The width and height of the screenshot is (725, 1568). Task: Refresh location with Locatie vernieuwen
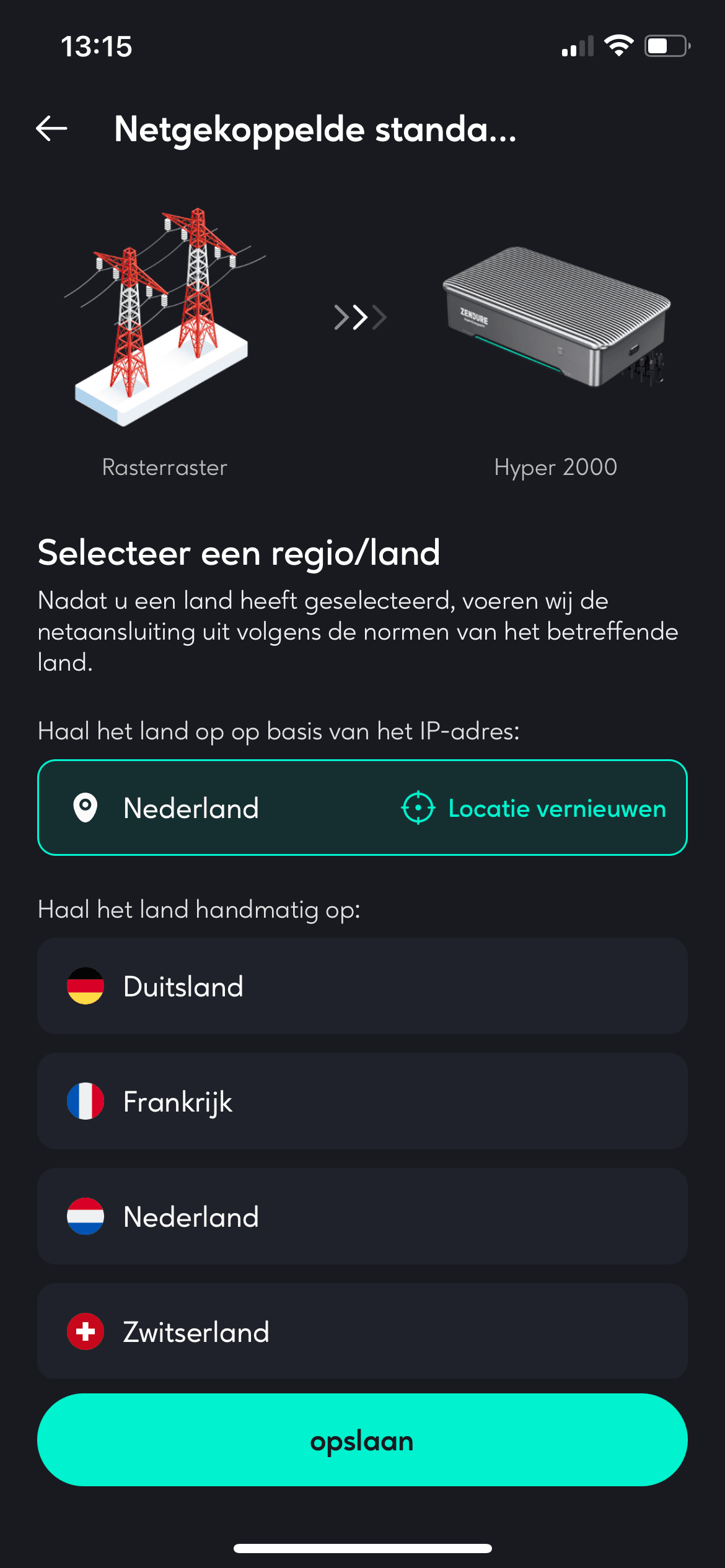(x=534, y=808)
